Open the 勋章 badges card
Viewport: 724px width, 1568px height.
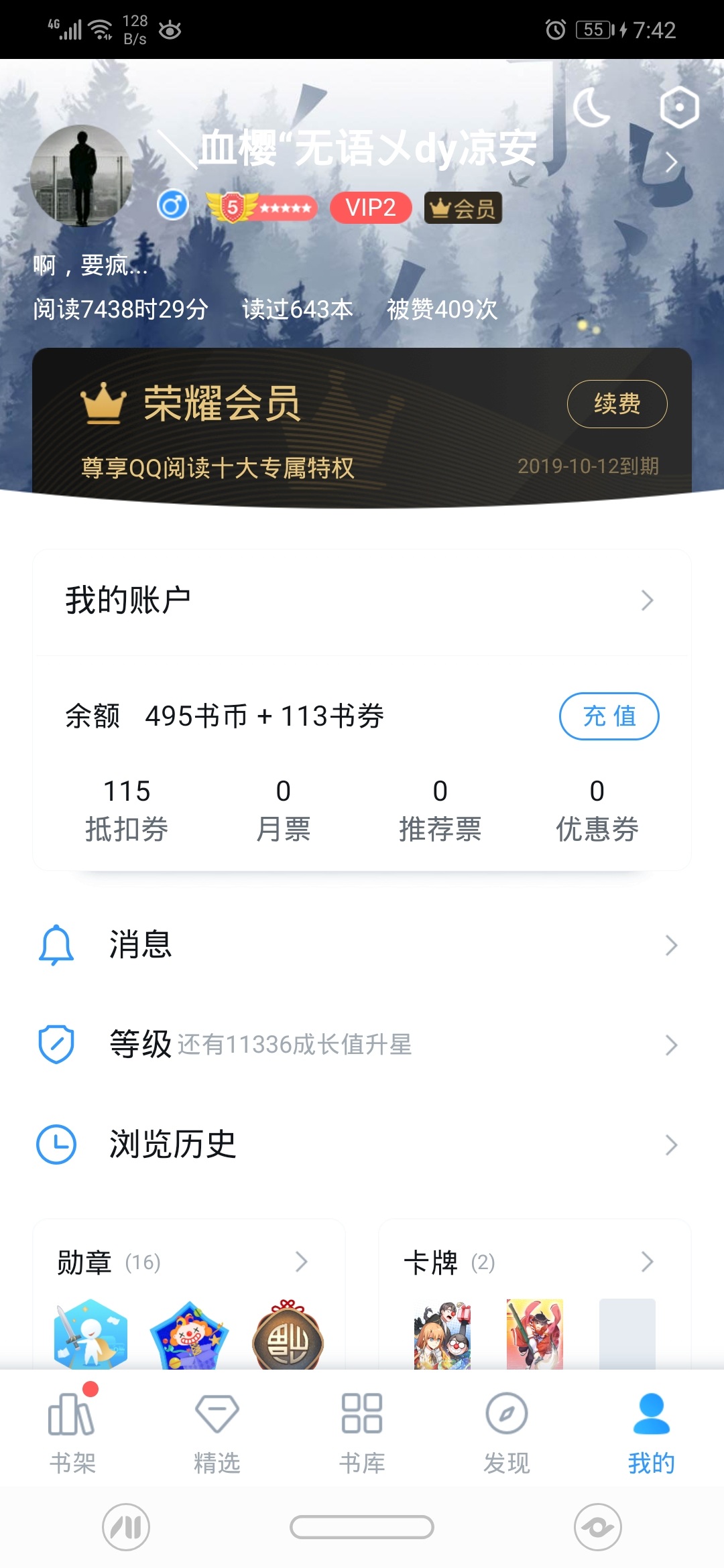tap(189, 1263)
